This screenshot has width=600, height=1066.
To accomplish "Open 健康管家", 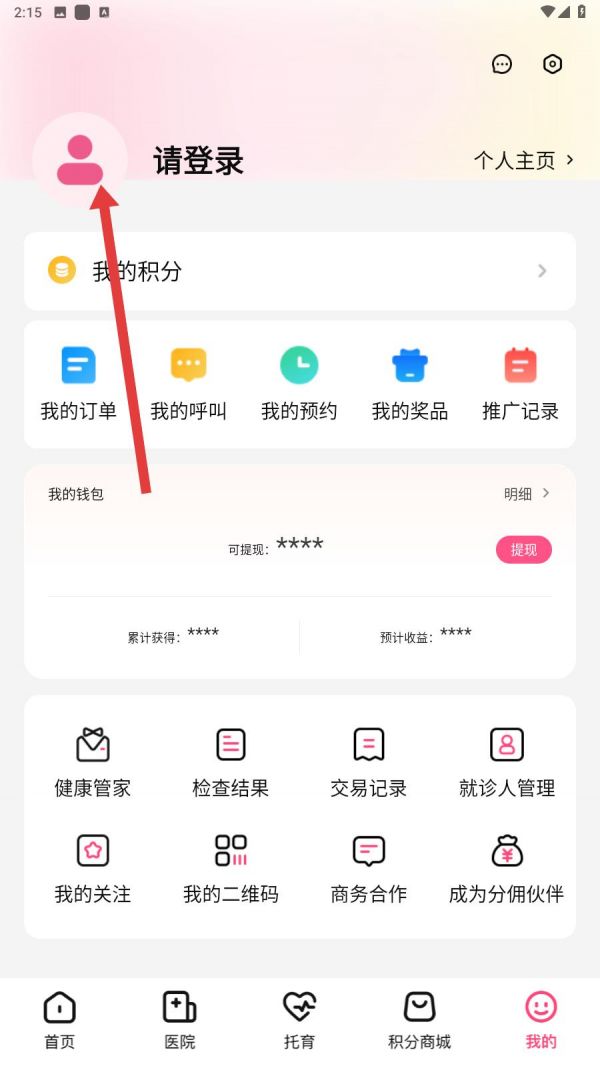I will (93, 762).
